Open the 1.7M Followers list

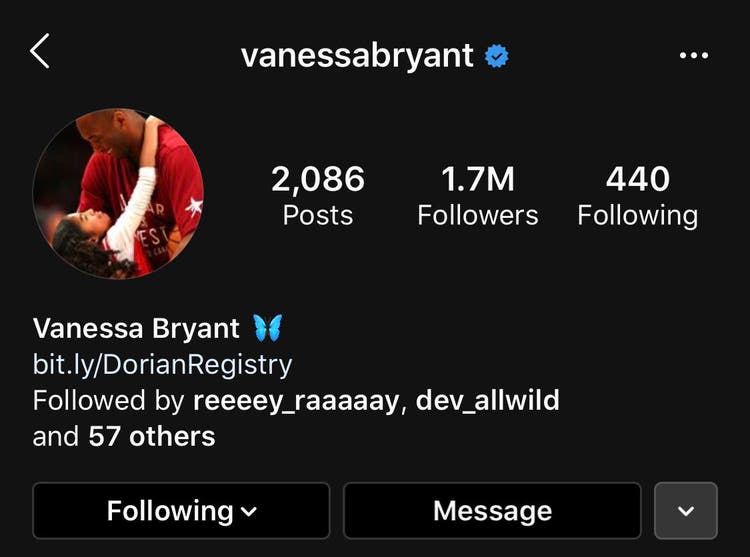(477, 196)
